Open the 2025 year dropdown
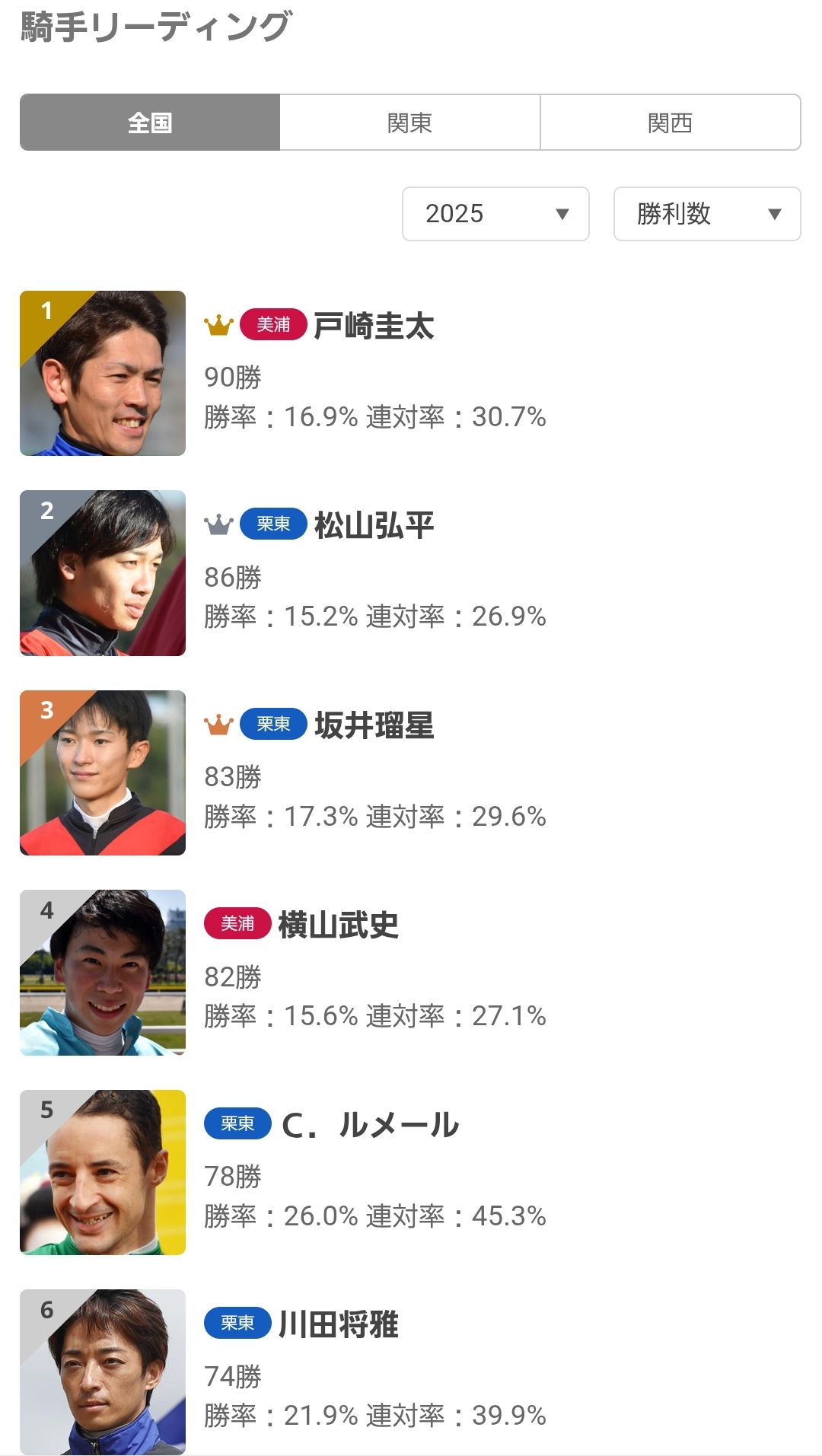The height and width of the screenshot is (1456, 822). pos(495,214)
